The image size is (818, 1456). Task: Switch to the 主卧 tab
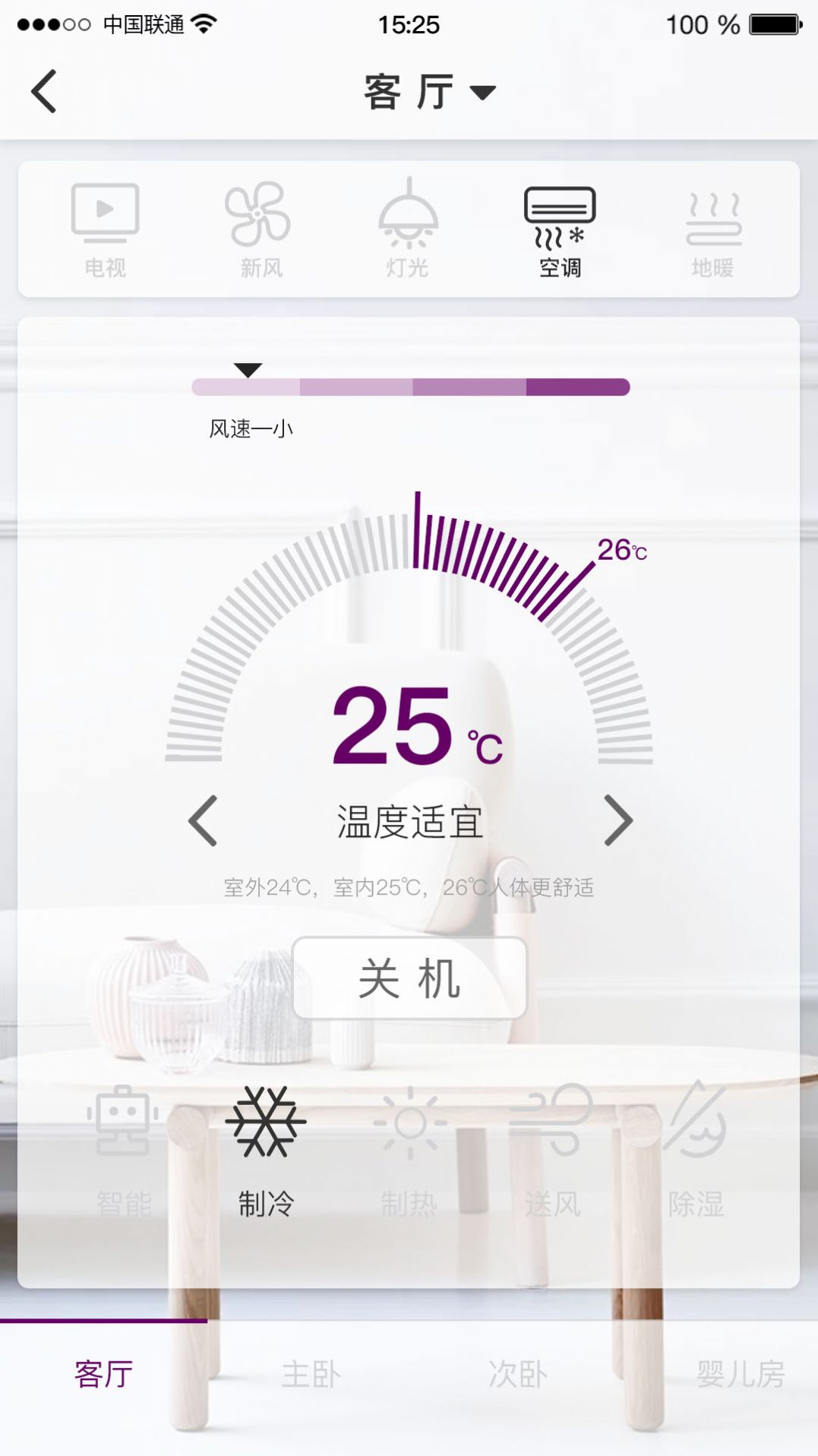[311, 1374]
